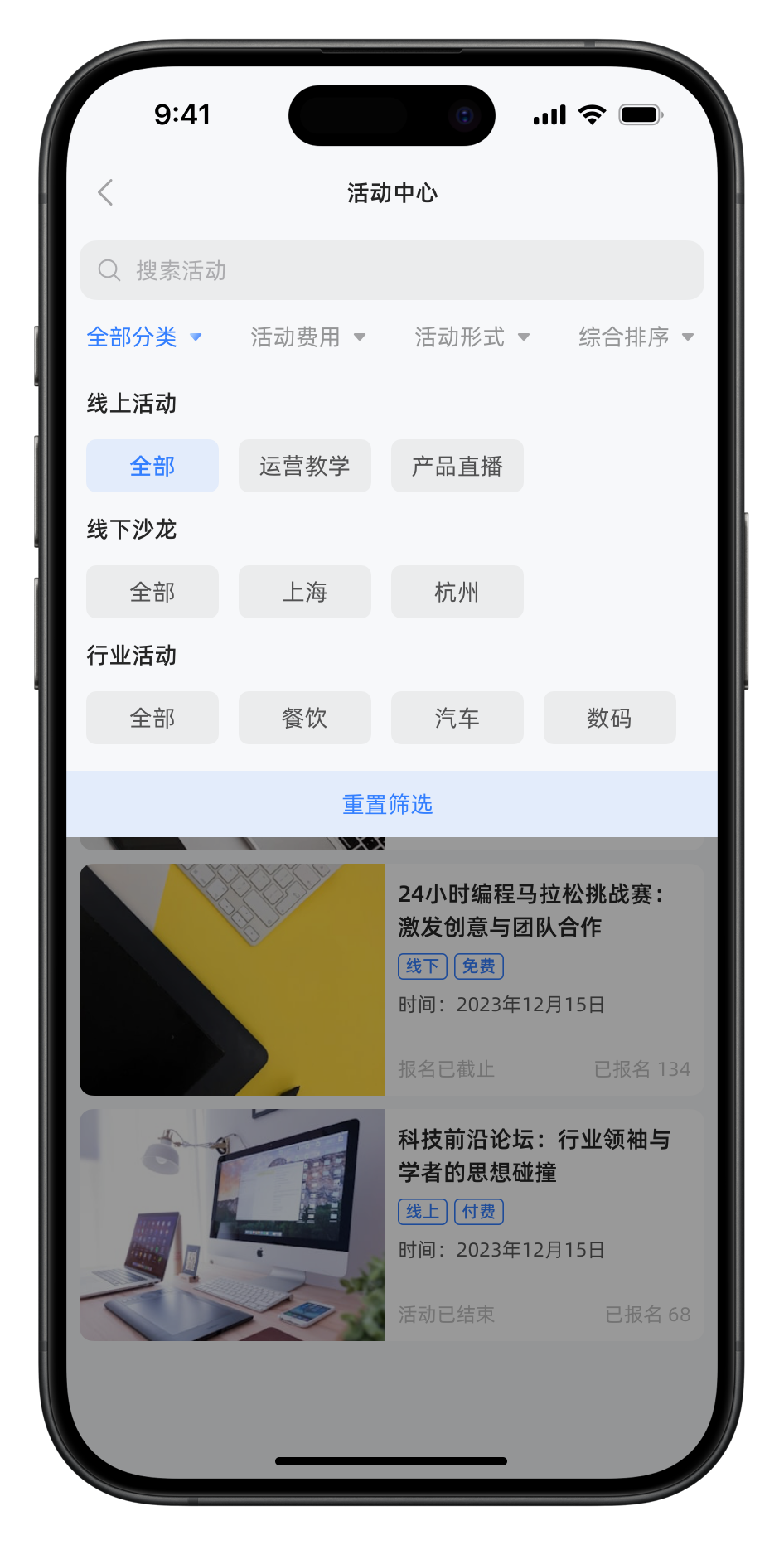Filter salons by 杭州
The image size is (784, 1545).
457,592
